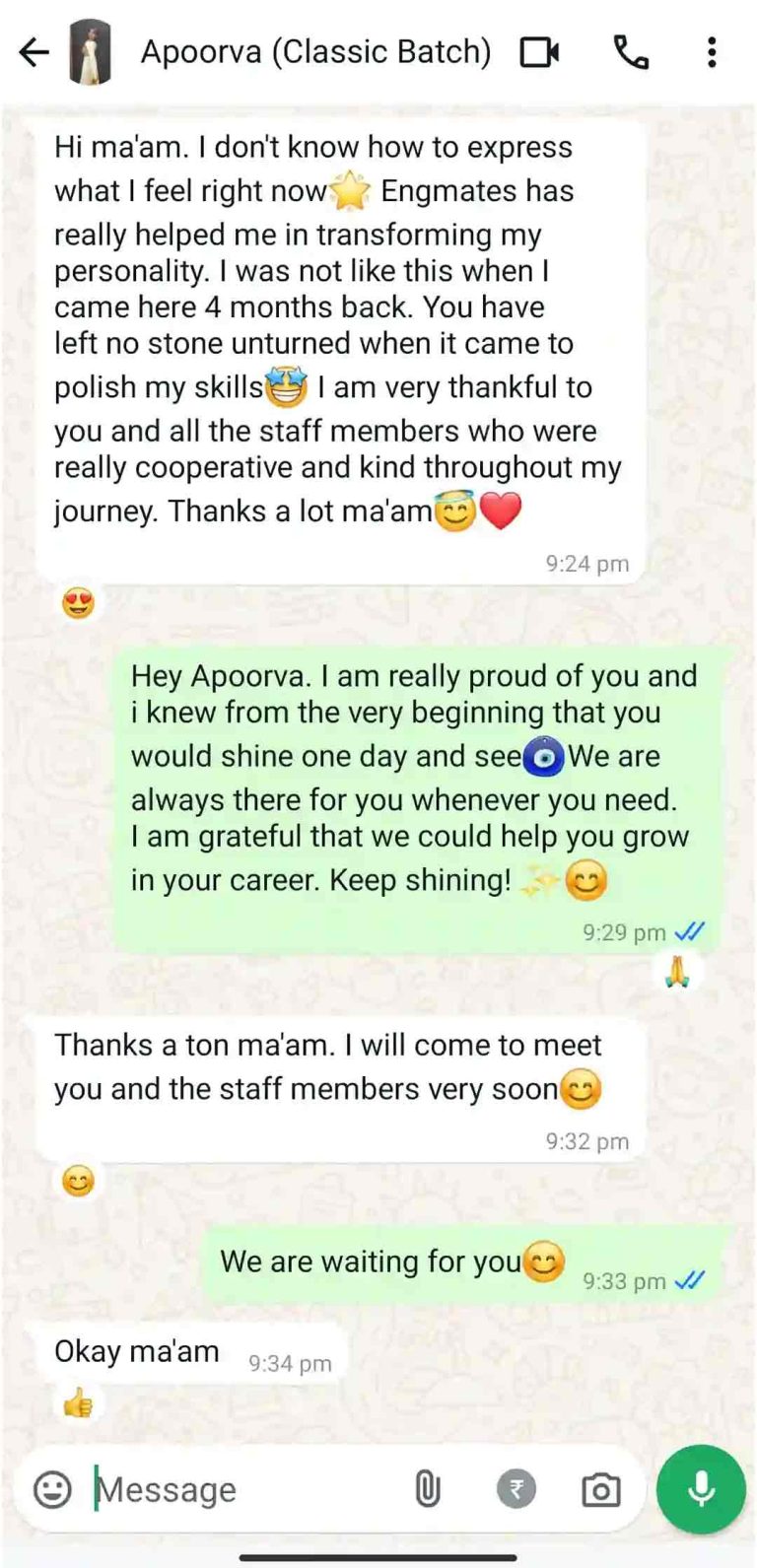View heart-eyes reaction on the 9:24 pm message

click(78, 601)
